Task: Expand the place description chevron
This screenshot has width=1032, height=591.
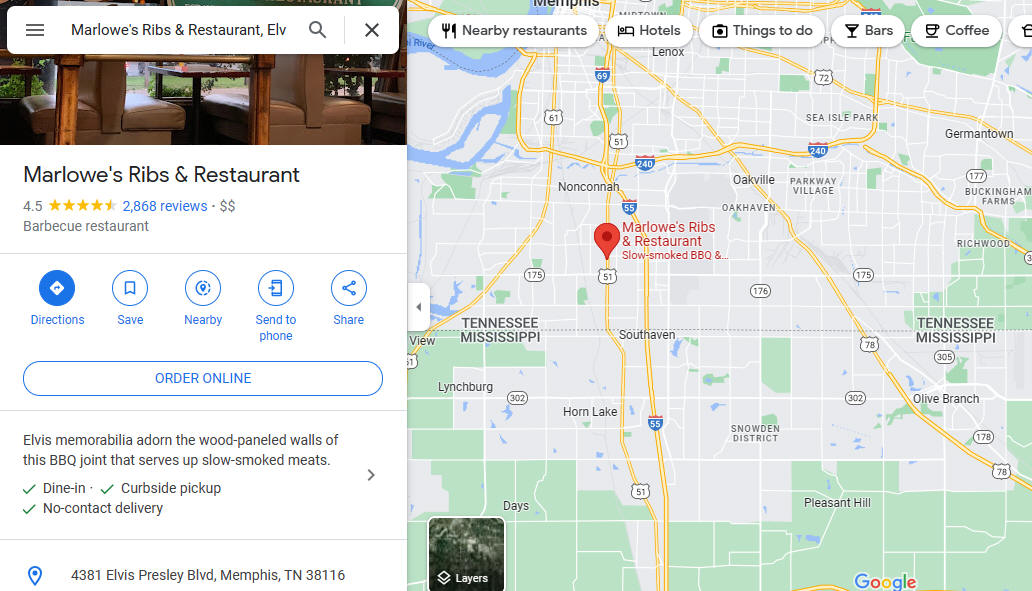Action: 371,475
